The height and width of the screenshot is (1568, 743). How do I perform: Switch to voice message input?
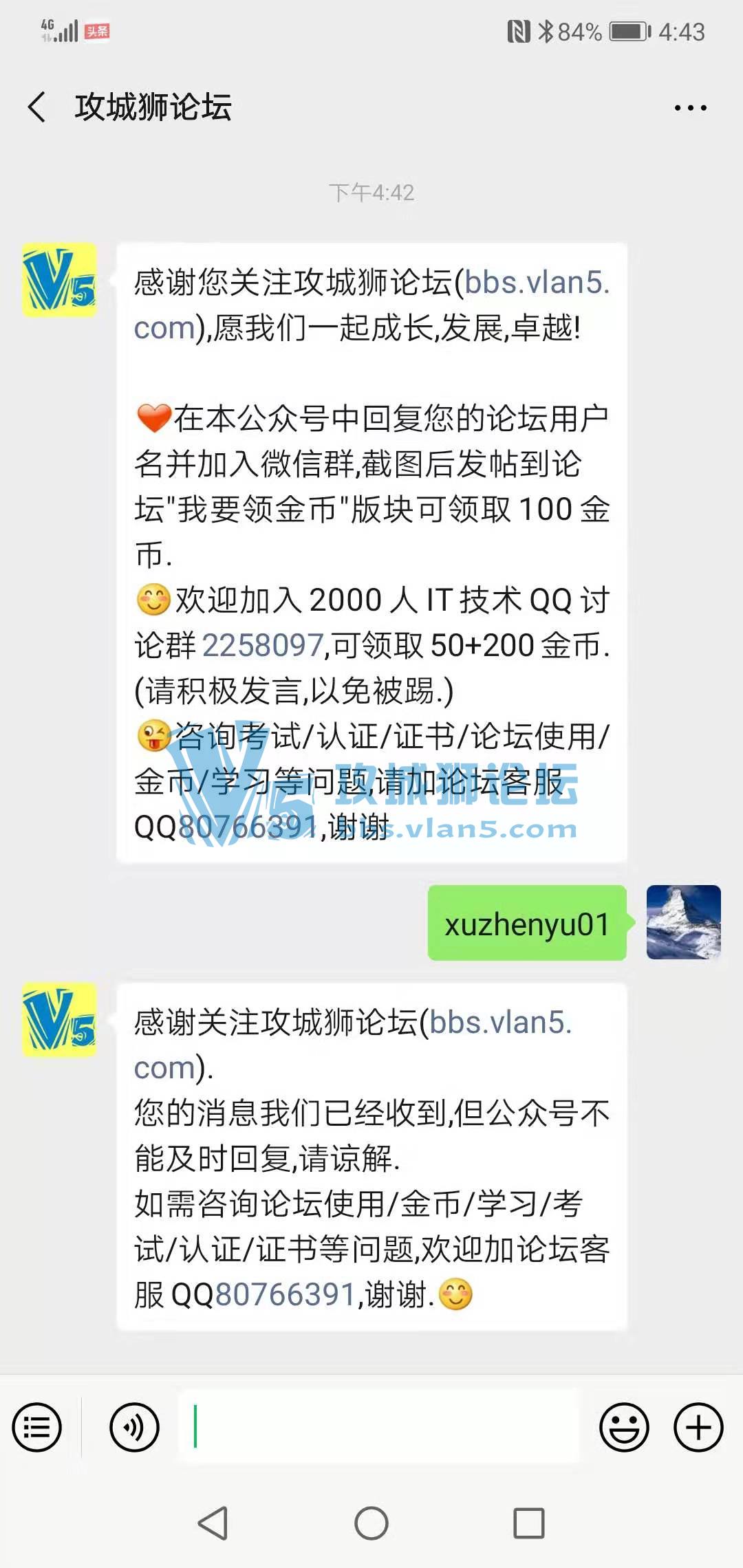coord(134,1428)
